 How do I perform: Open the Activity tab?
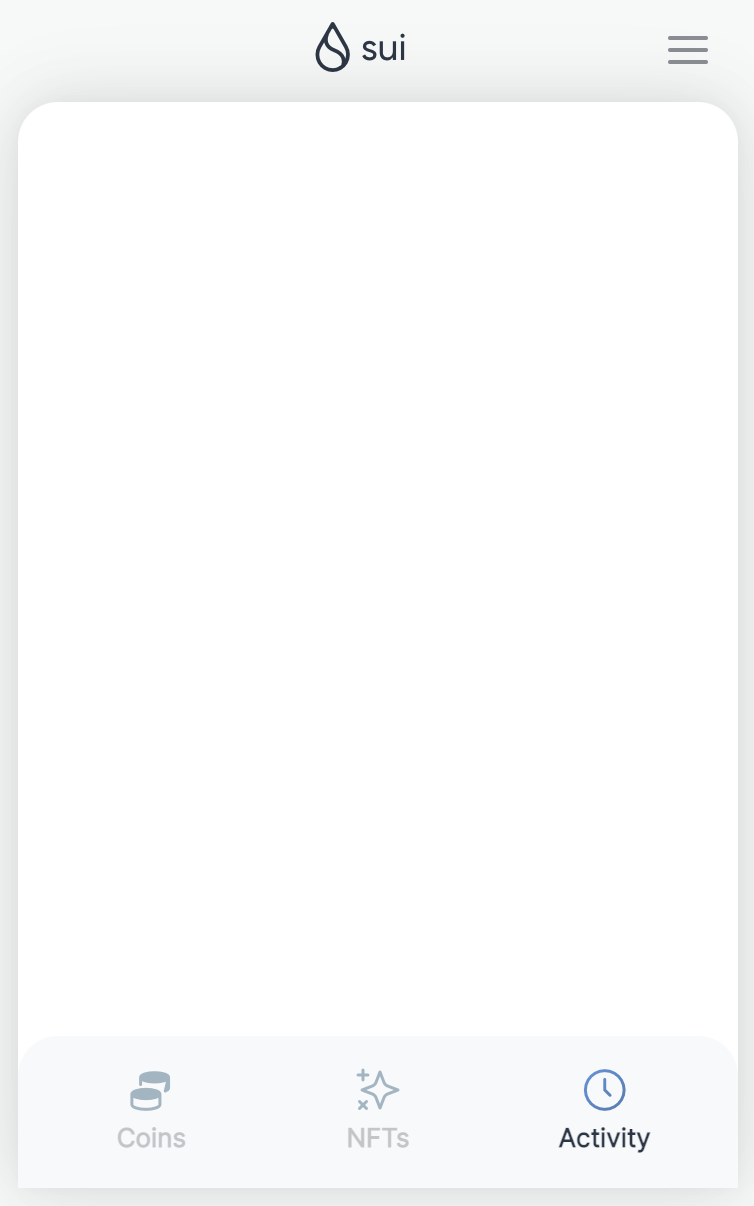[604, 1110]
